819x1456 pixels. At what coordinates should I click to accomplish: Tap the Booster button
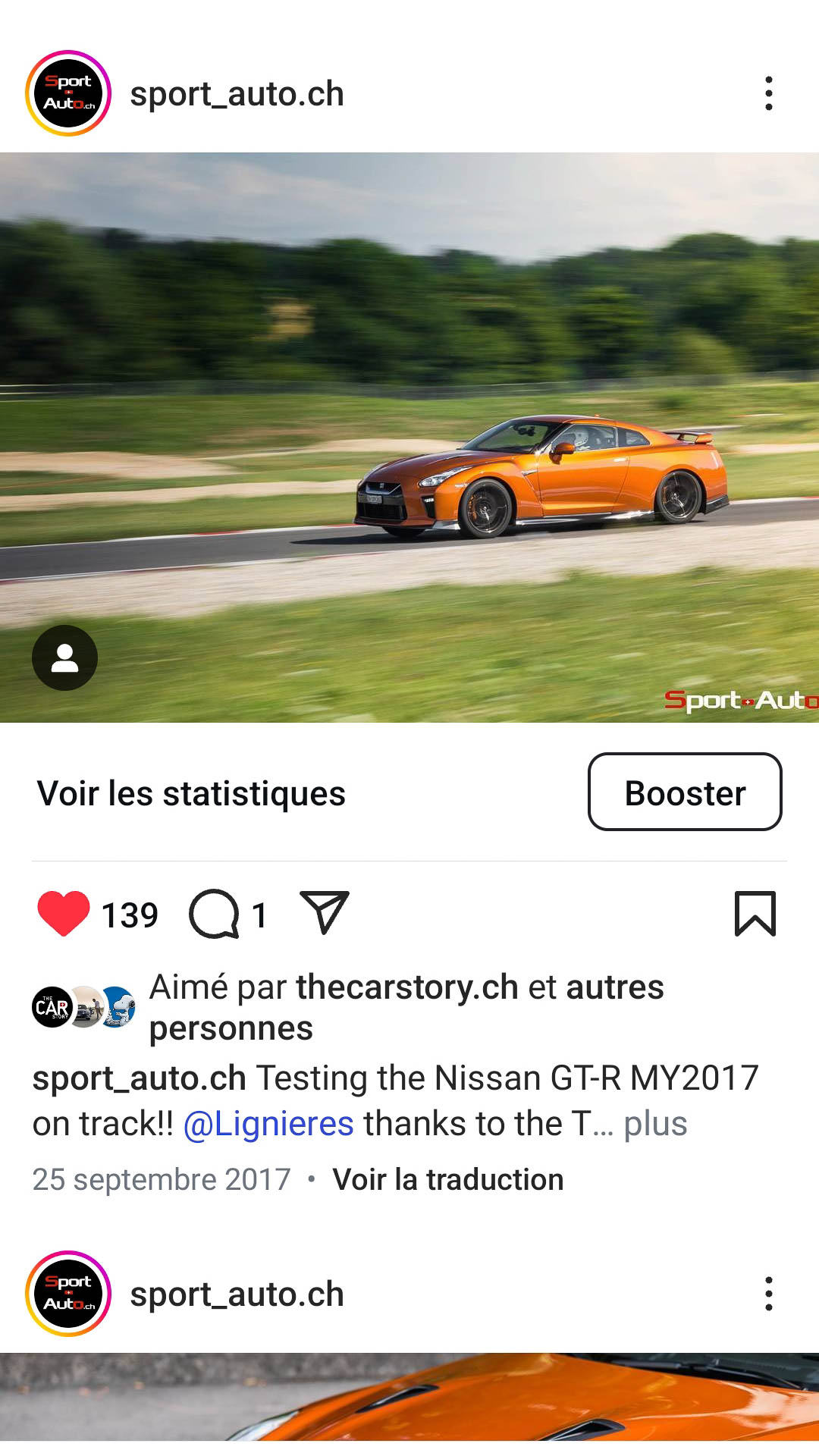(x=684, y=792)
